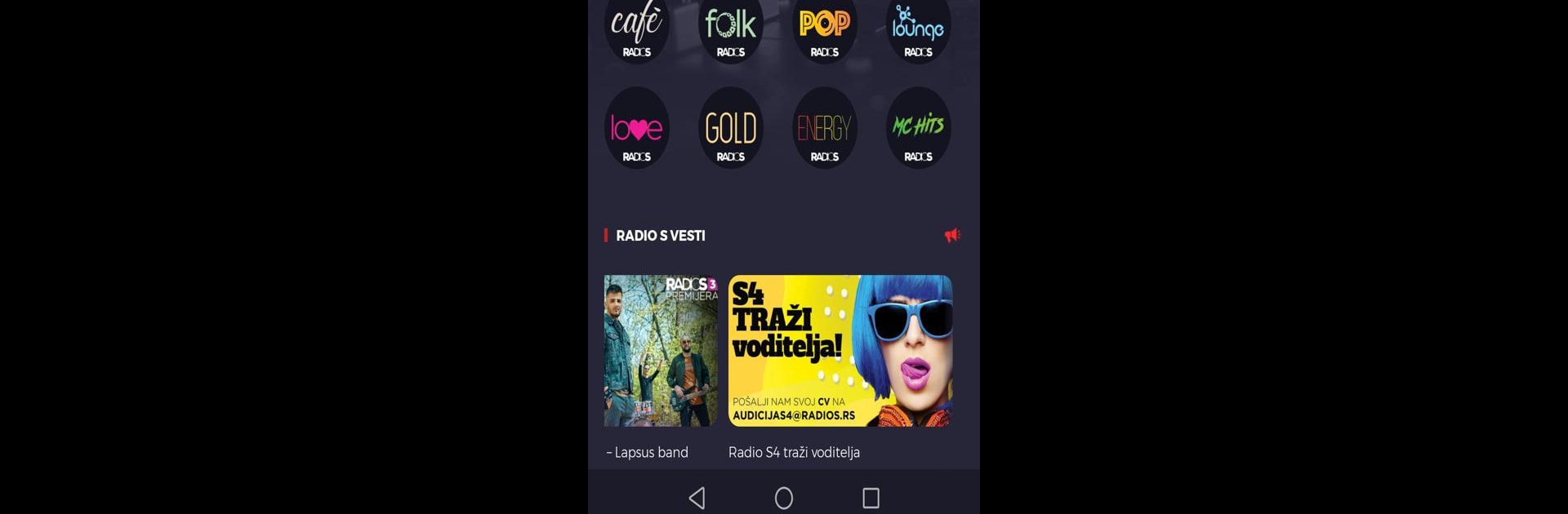Play the Folk Radio S station
The width and height of the screenshot is (1568, 514).
730,29
